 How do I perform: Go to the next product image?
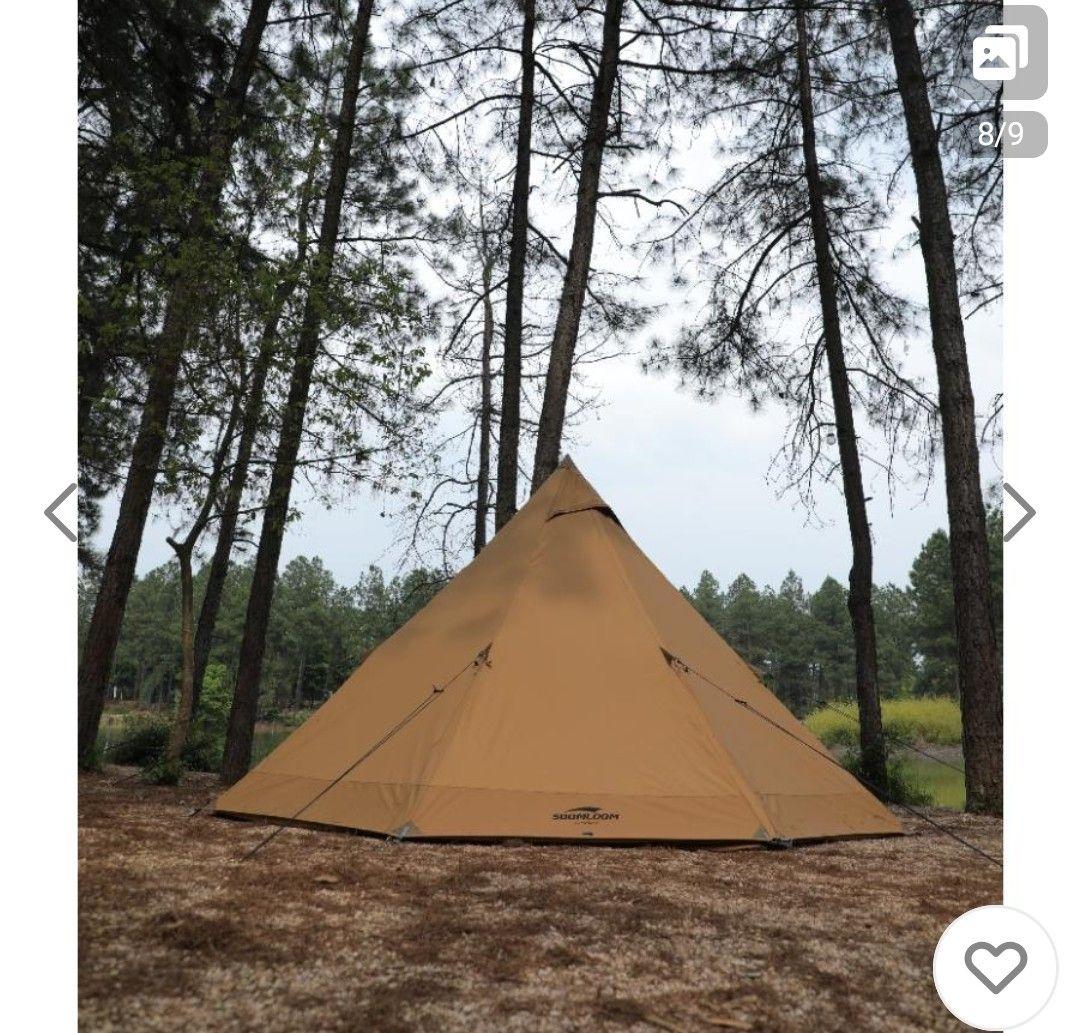(1018, 513)
